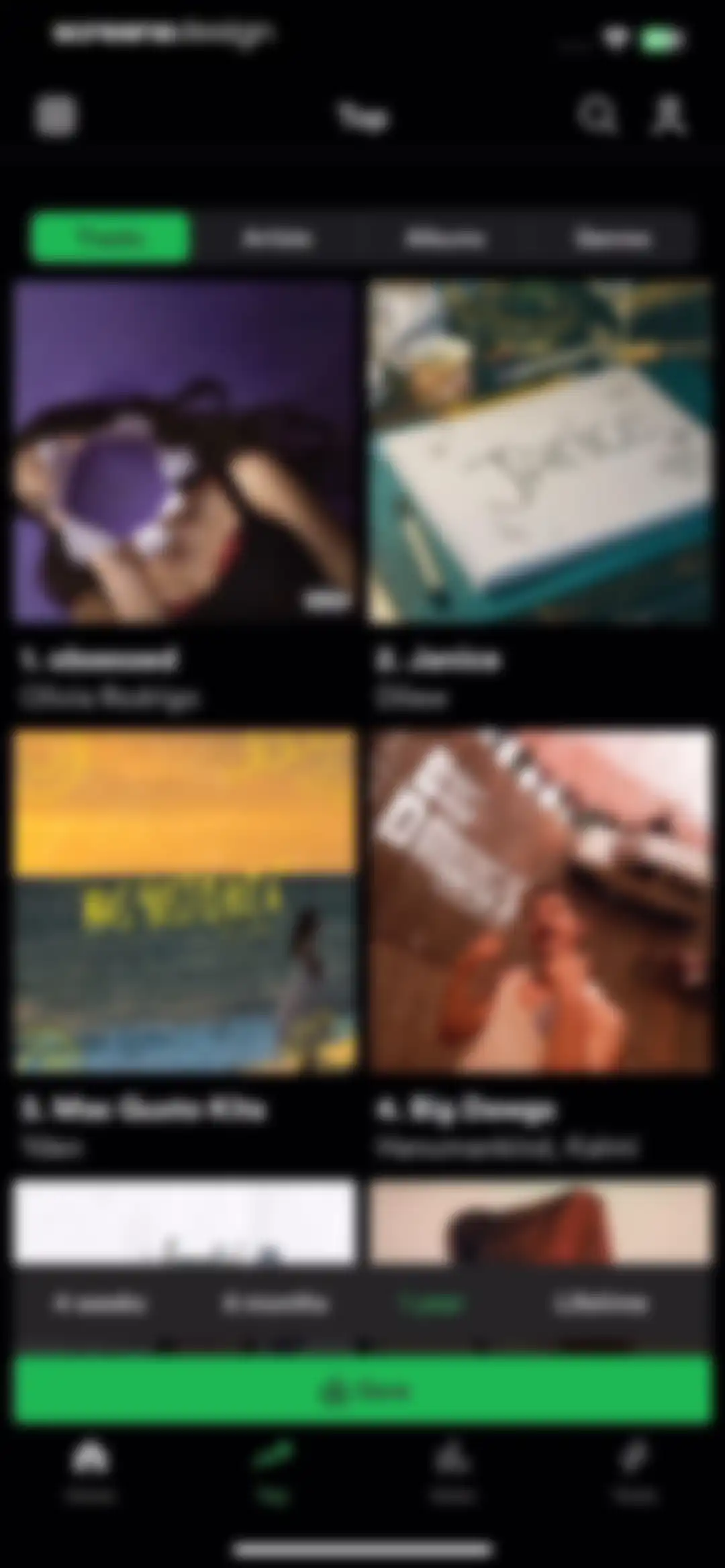Open the profile icon in the top bar
The height and width of the screenshot is (1568, 725).
point(669,115)
